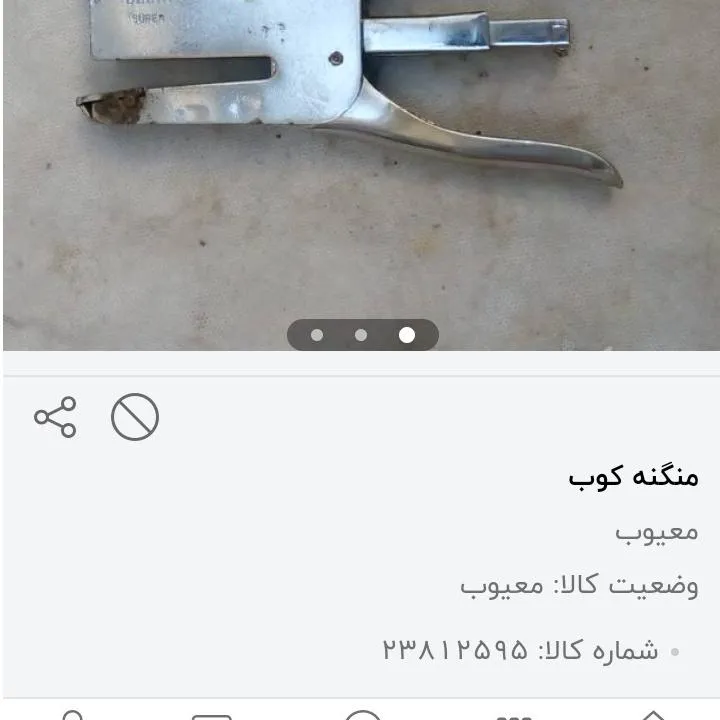The height and width of the screenshot is (720, 720).
Task: Report the listing via the crossed-circle icon
Action: (135, 417)
